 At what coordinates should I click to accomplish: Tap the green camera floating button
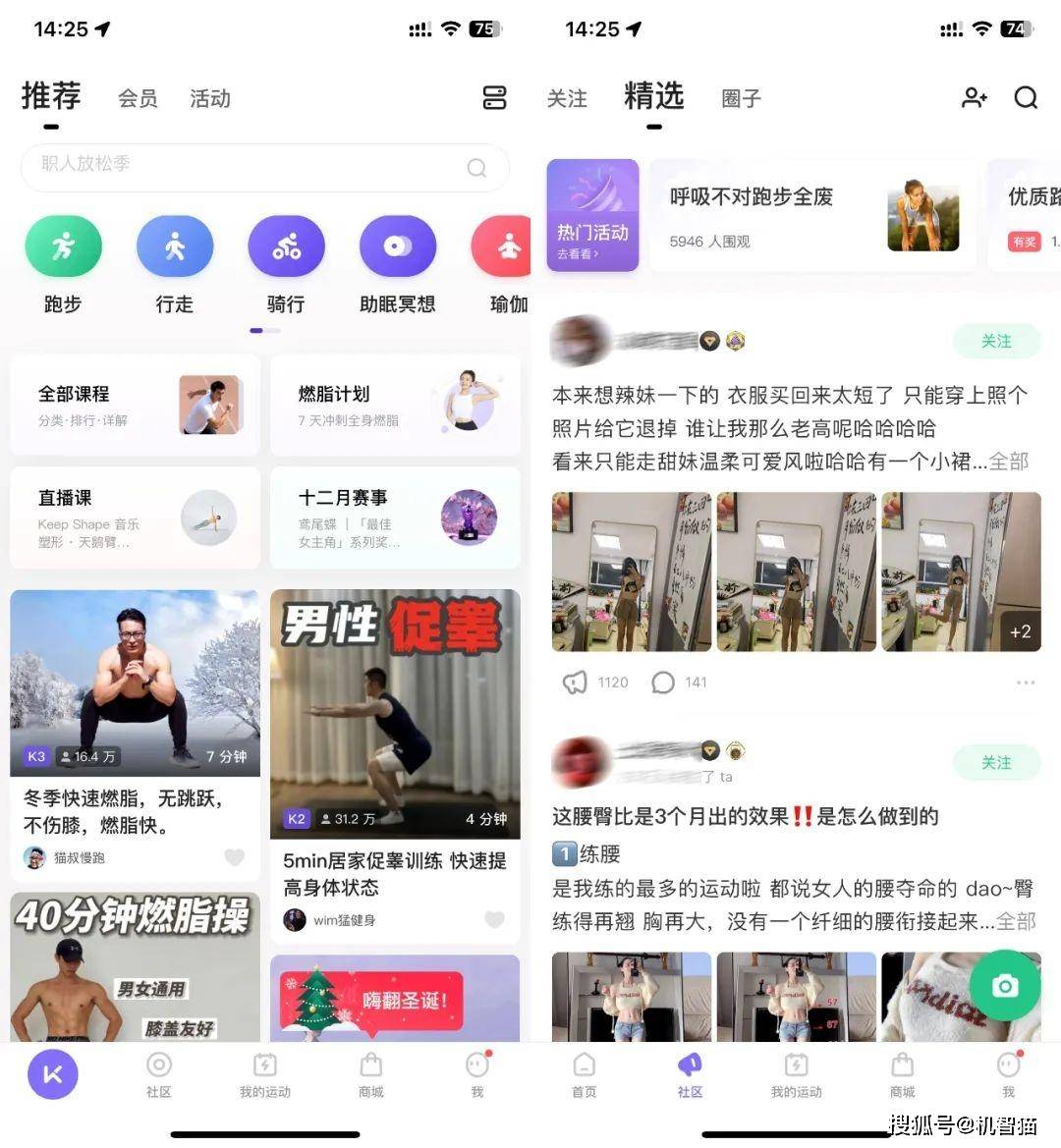point(1004,986)
